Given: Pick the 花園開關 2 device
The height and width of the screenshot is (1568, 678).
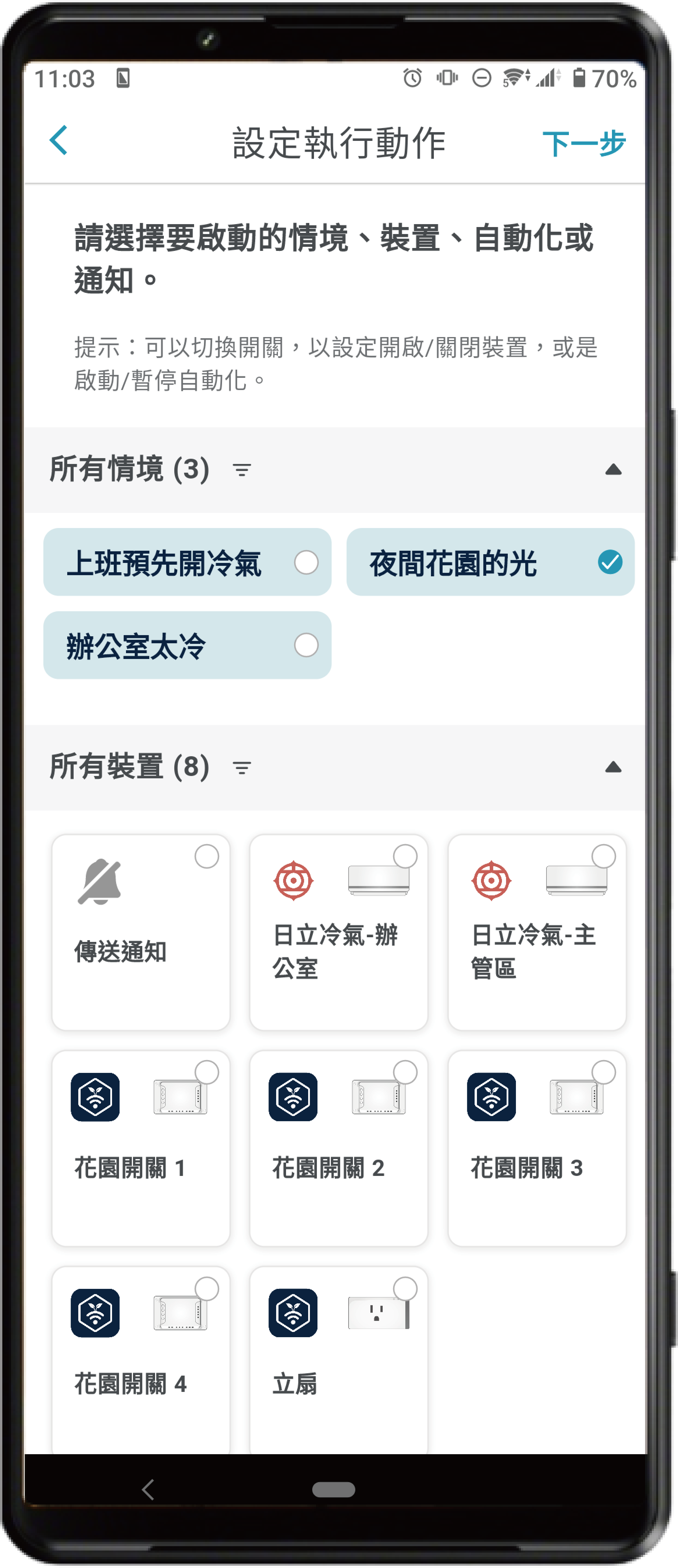Looking at the screenshot, I should click(338, 1147).
